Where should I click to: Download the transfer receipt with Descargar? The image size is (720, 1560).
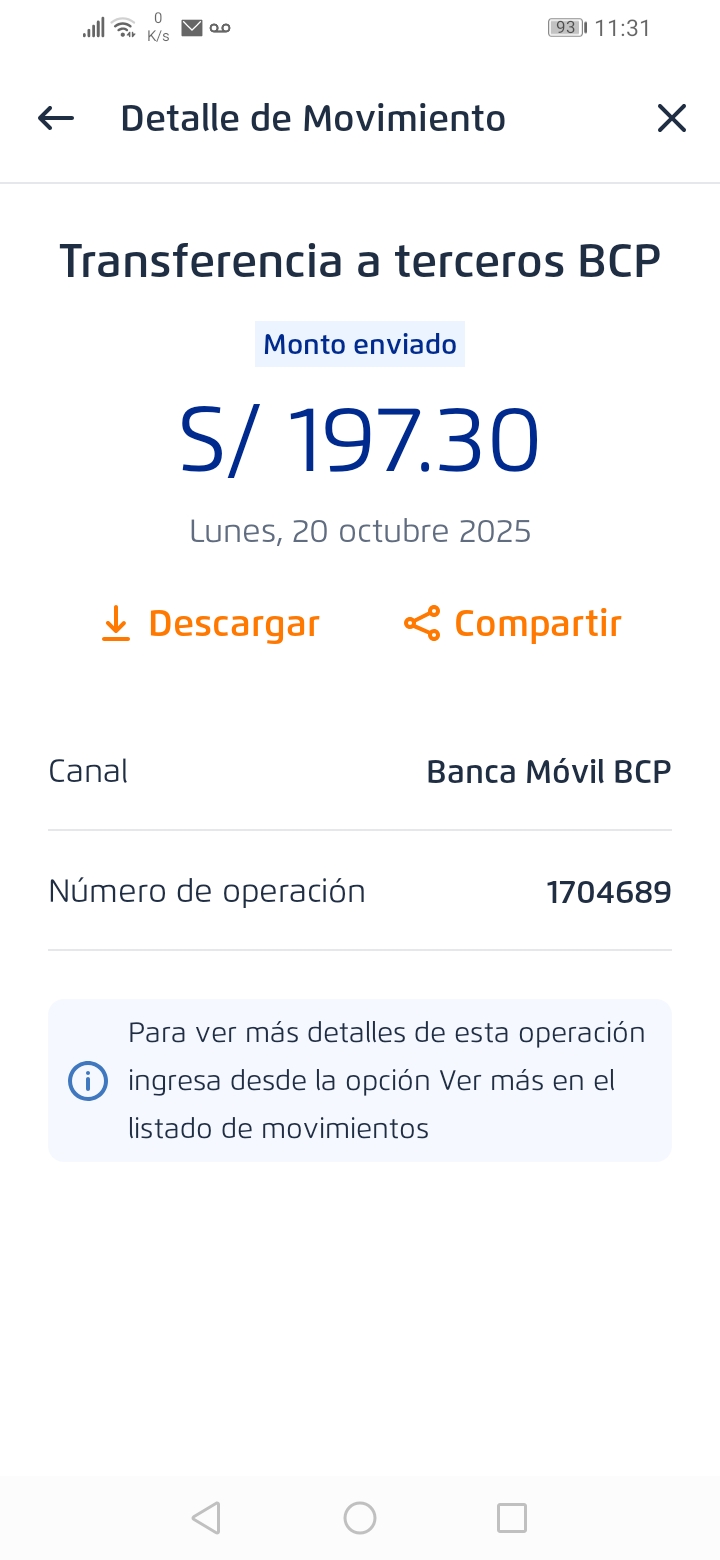pyautogui.click(x=211, y=624)
